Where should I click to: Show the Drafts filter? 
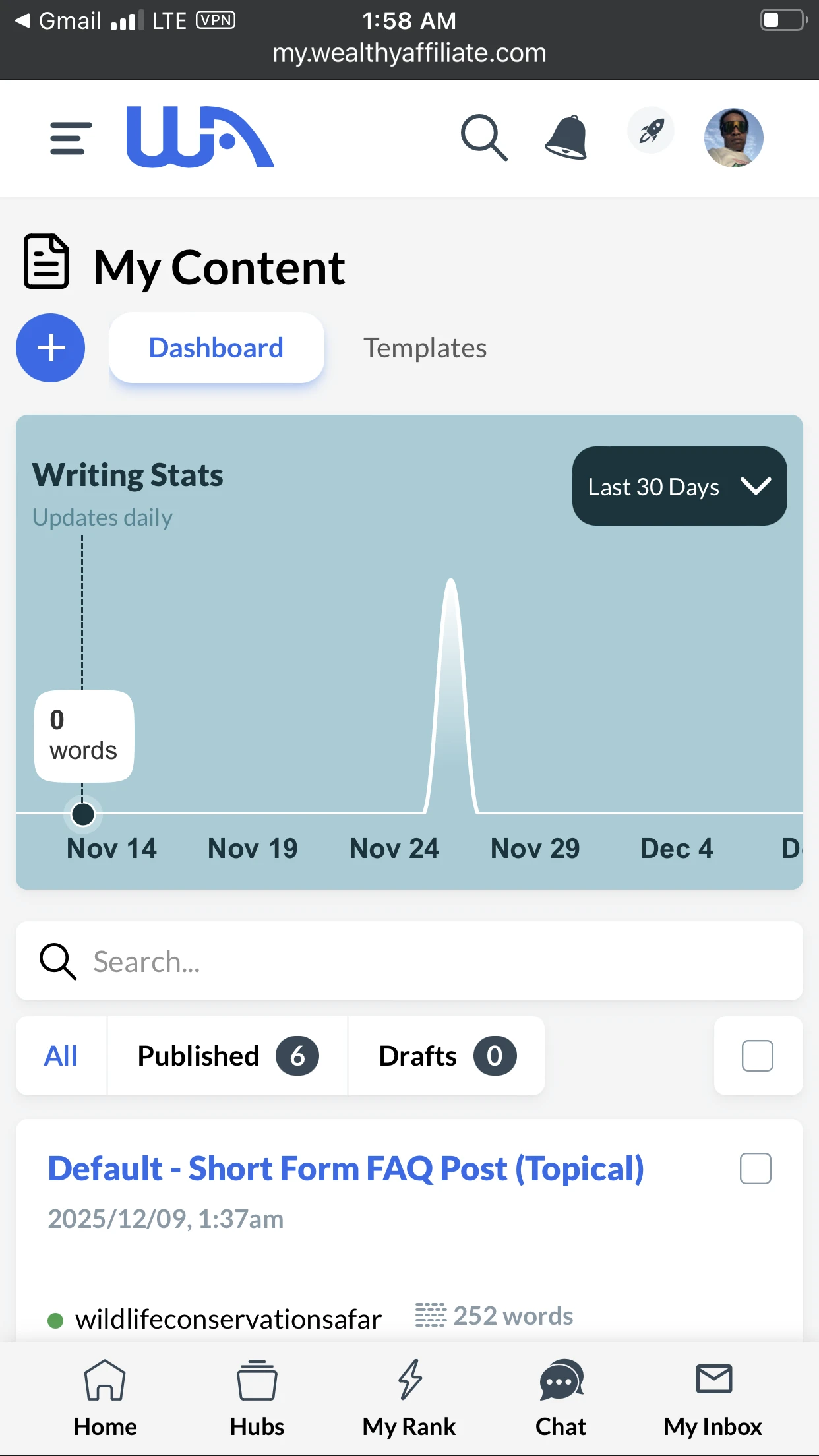[446, 1056]
